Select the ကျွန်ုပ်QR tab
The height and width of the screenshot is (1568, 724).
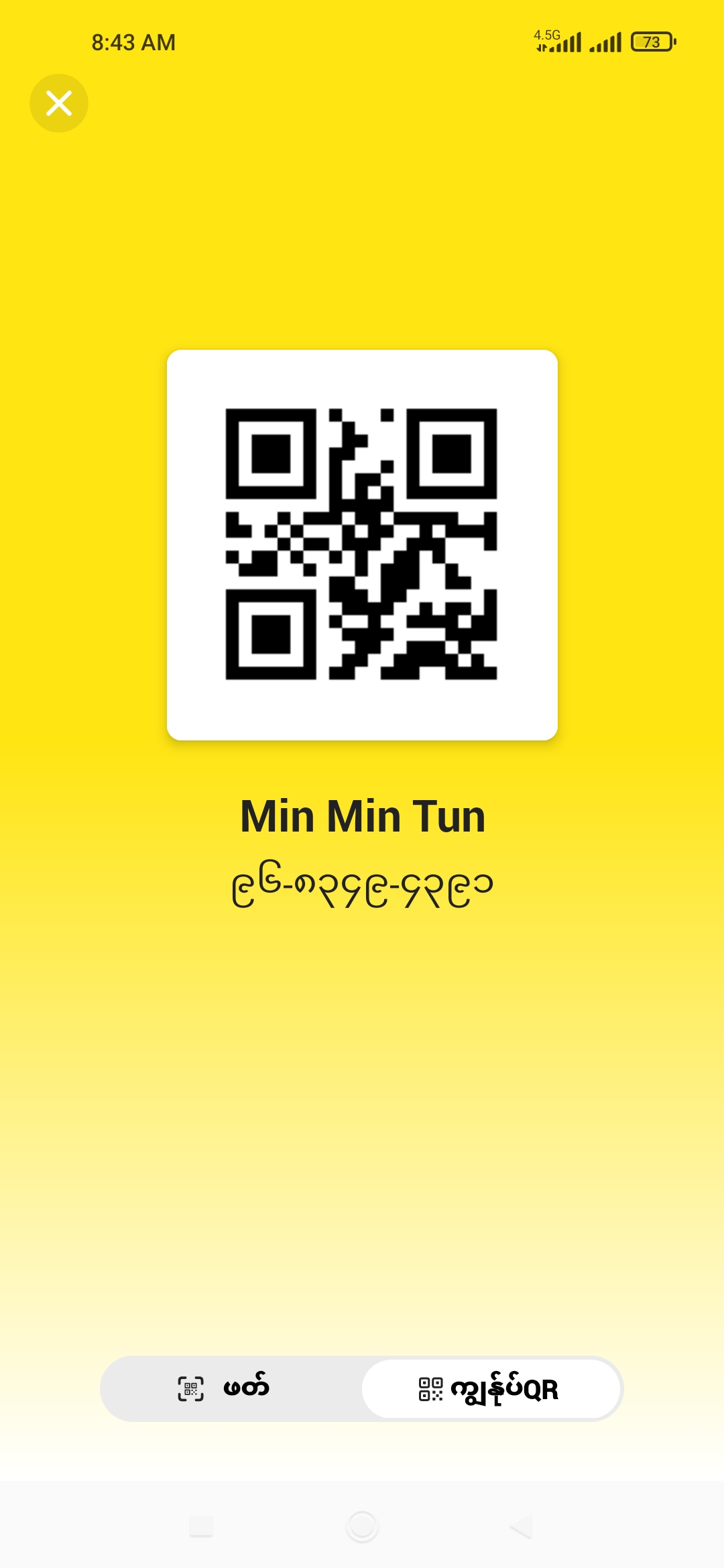[x=491, y=1389]
